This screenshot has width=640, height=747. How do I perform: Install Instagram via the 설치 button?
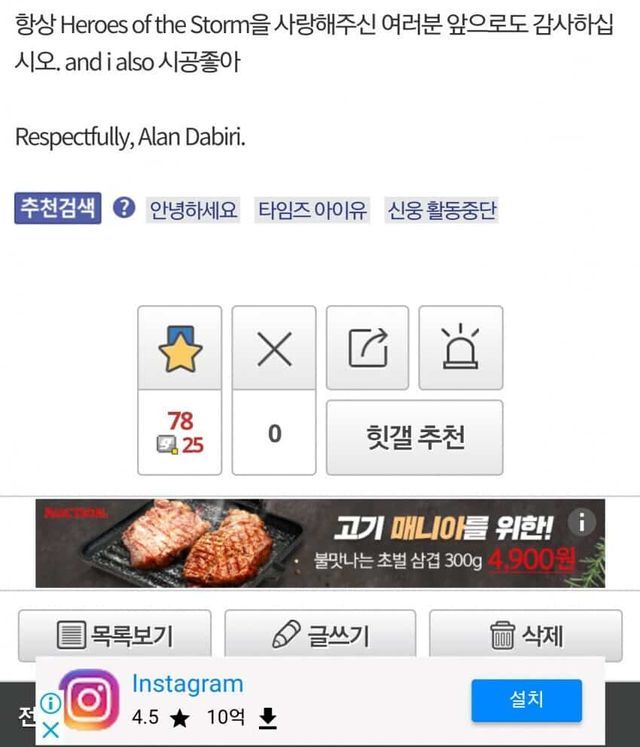click(x=526, y=700)
